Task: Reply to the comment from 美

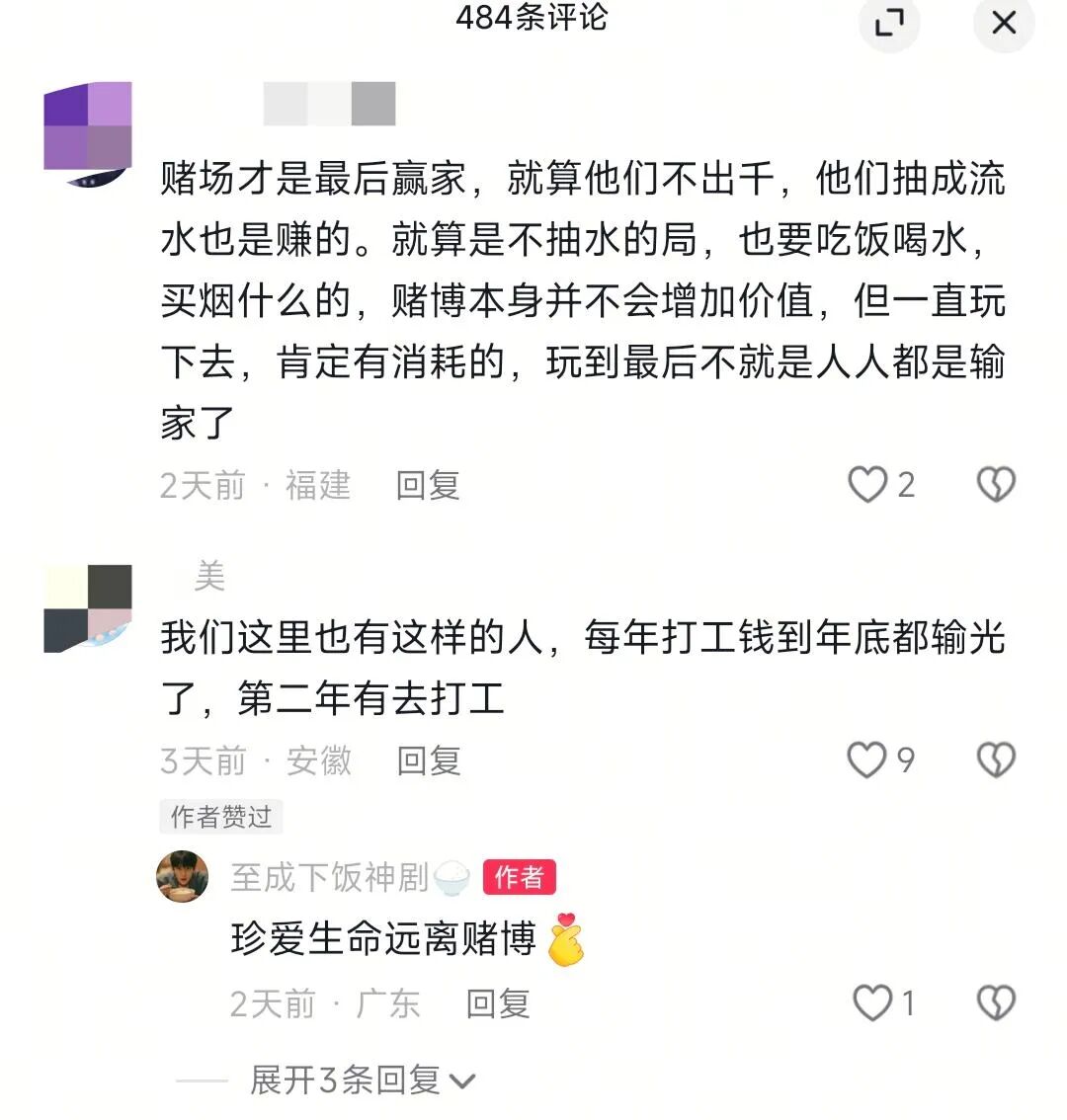Action: coord(429,760)
